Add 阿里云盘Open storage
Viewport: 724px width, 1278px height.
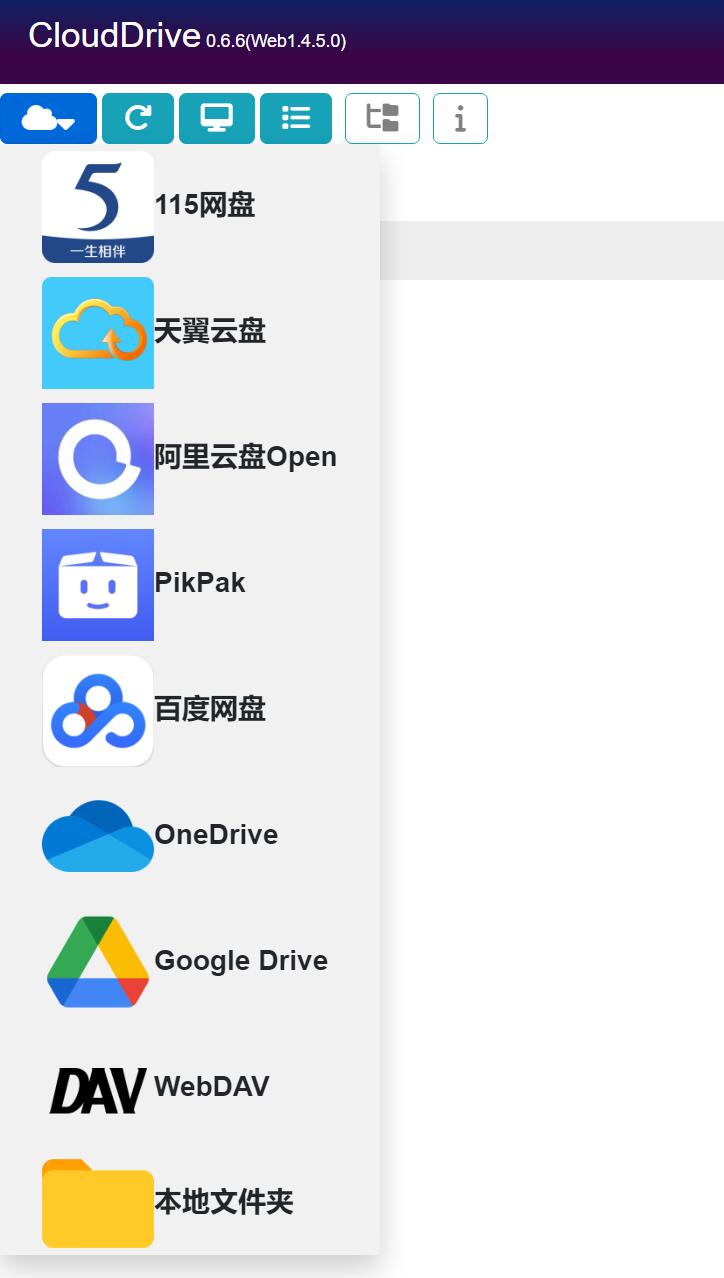pos(190,458)
